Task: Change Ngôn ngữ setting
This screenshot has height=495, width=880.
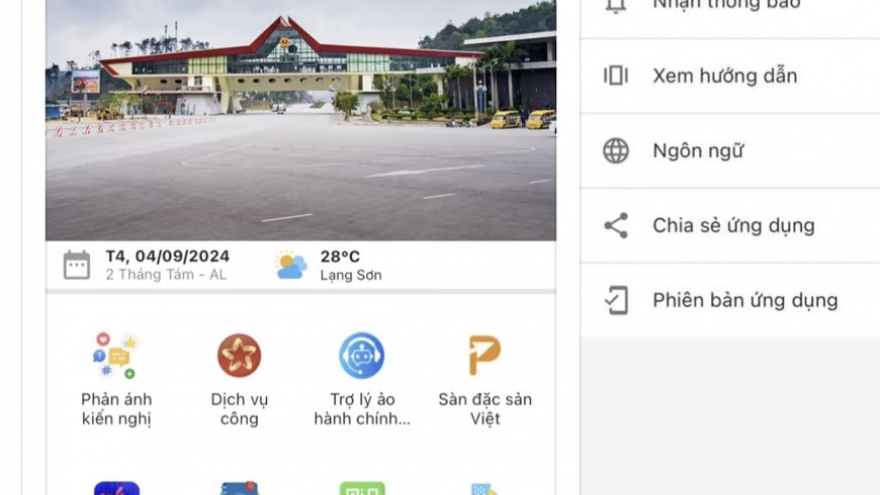Action: pos(697,151)
